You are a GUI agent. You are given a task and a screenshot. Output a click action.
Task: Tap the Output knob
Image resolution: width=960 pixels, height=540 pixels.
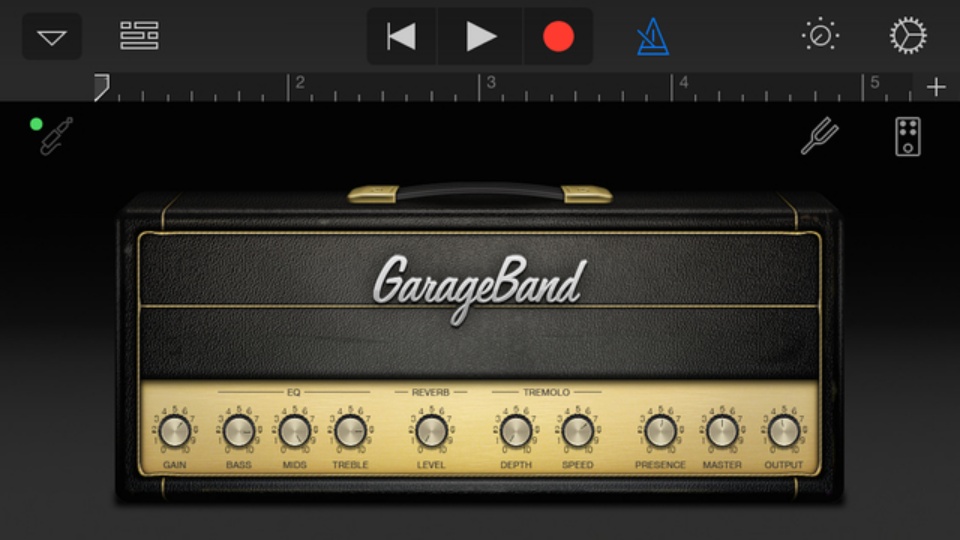click(784, 431)
